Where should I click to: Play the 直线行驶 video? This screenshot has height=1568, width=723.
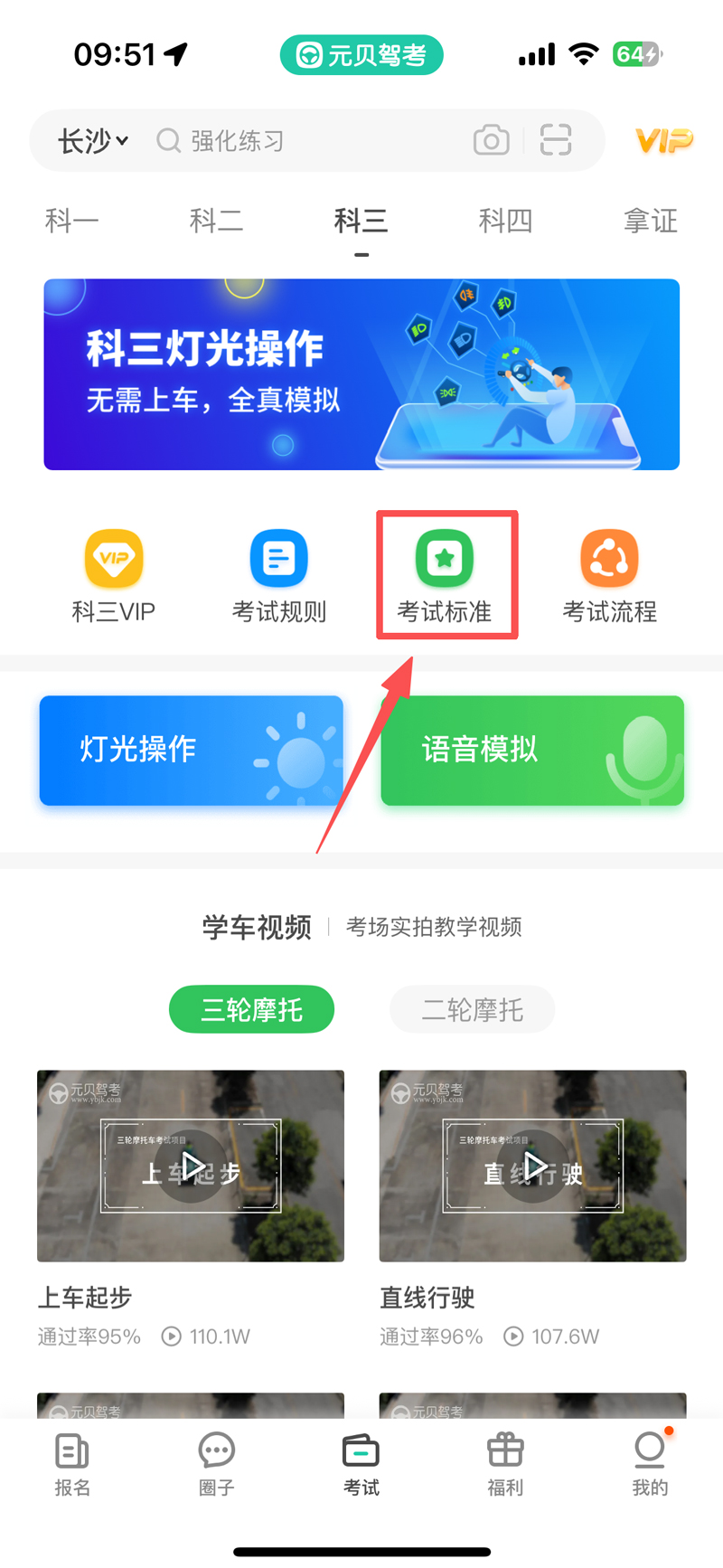532,1166
